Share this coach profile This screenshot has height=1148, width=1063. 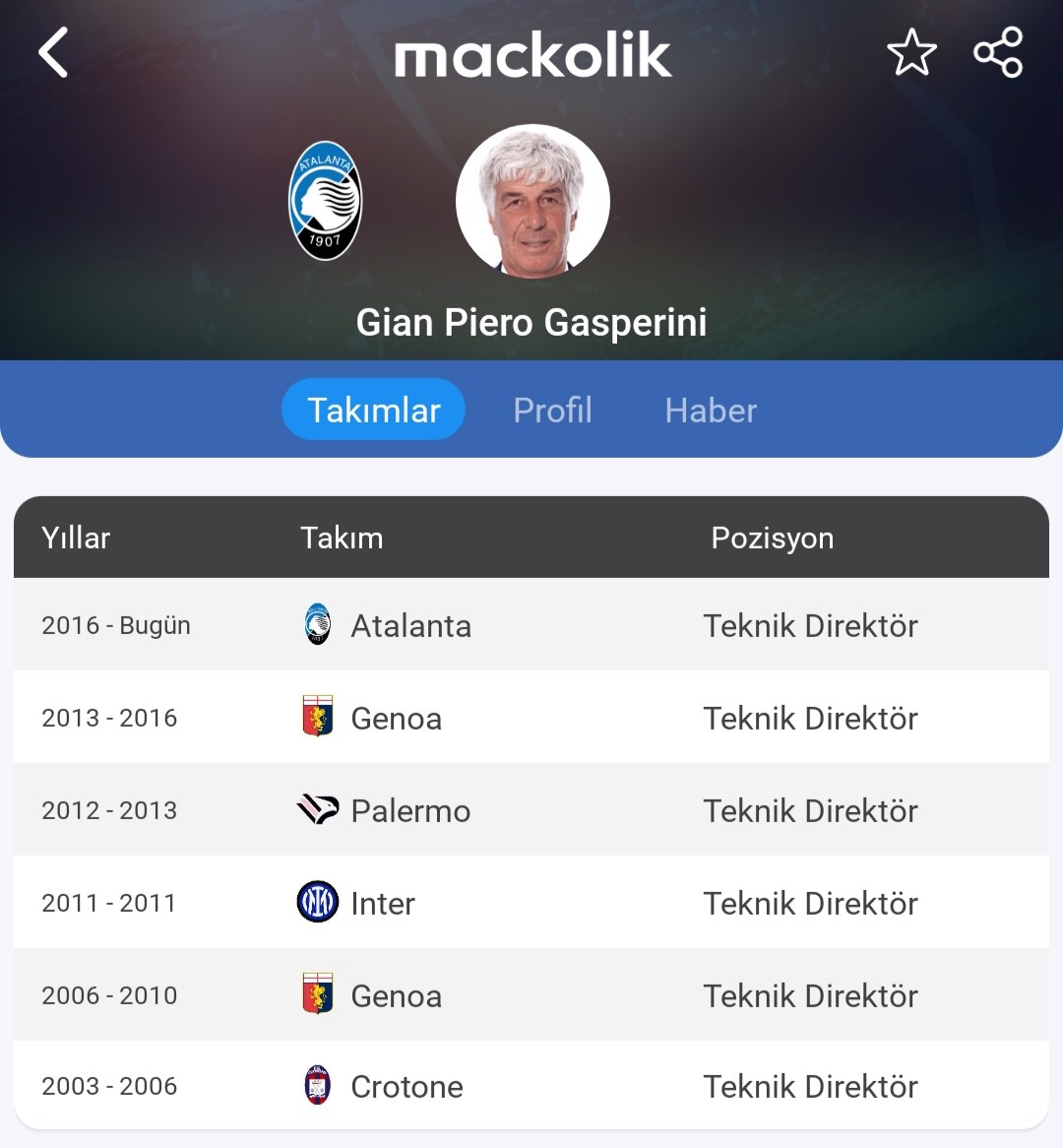pos(998,53)
